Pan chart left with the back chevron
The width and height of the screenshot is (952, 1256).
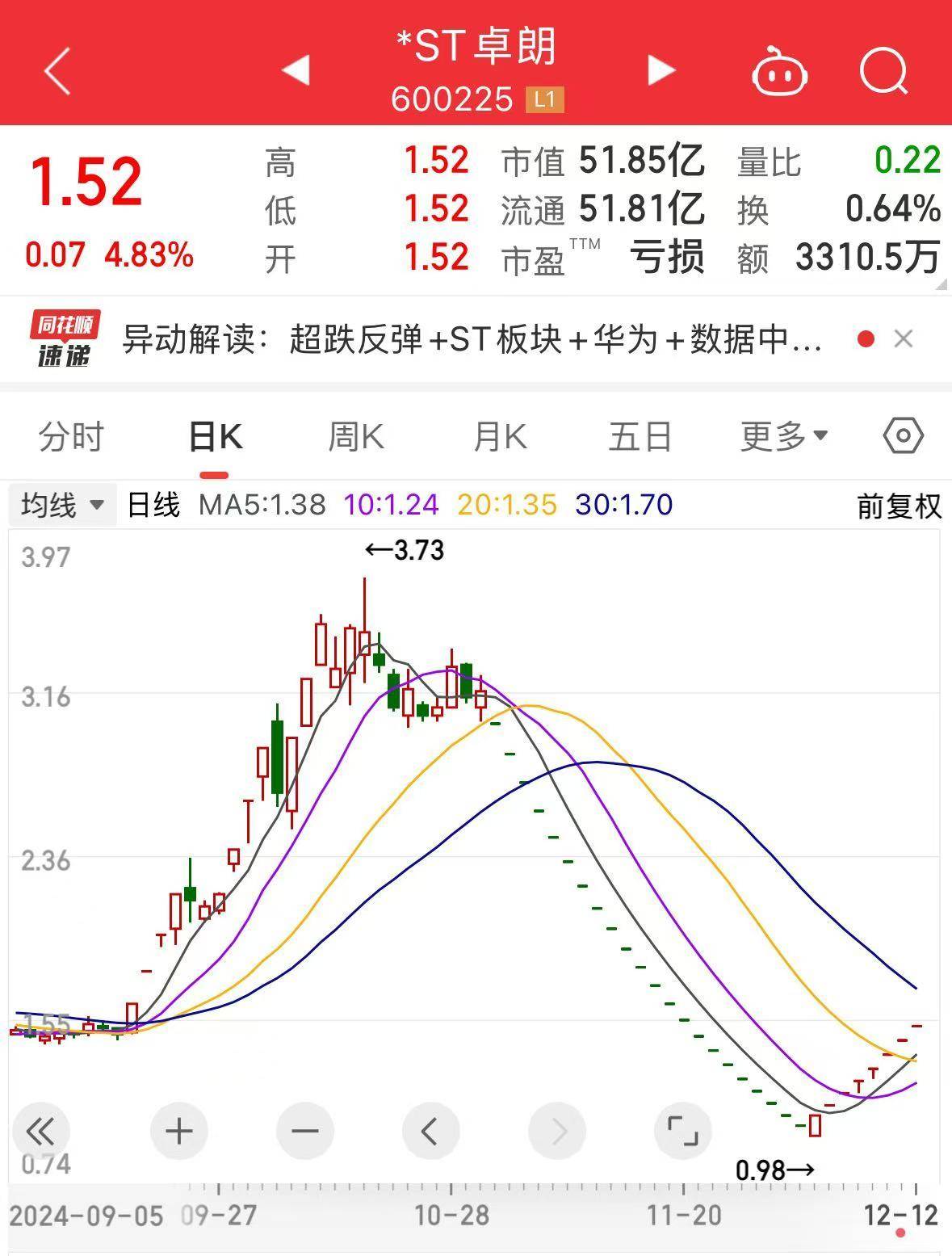(x=430, y=1132)
